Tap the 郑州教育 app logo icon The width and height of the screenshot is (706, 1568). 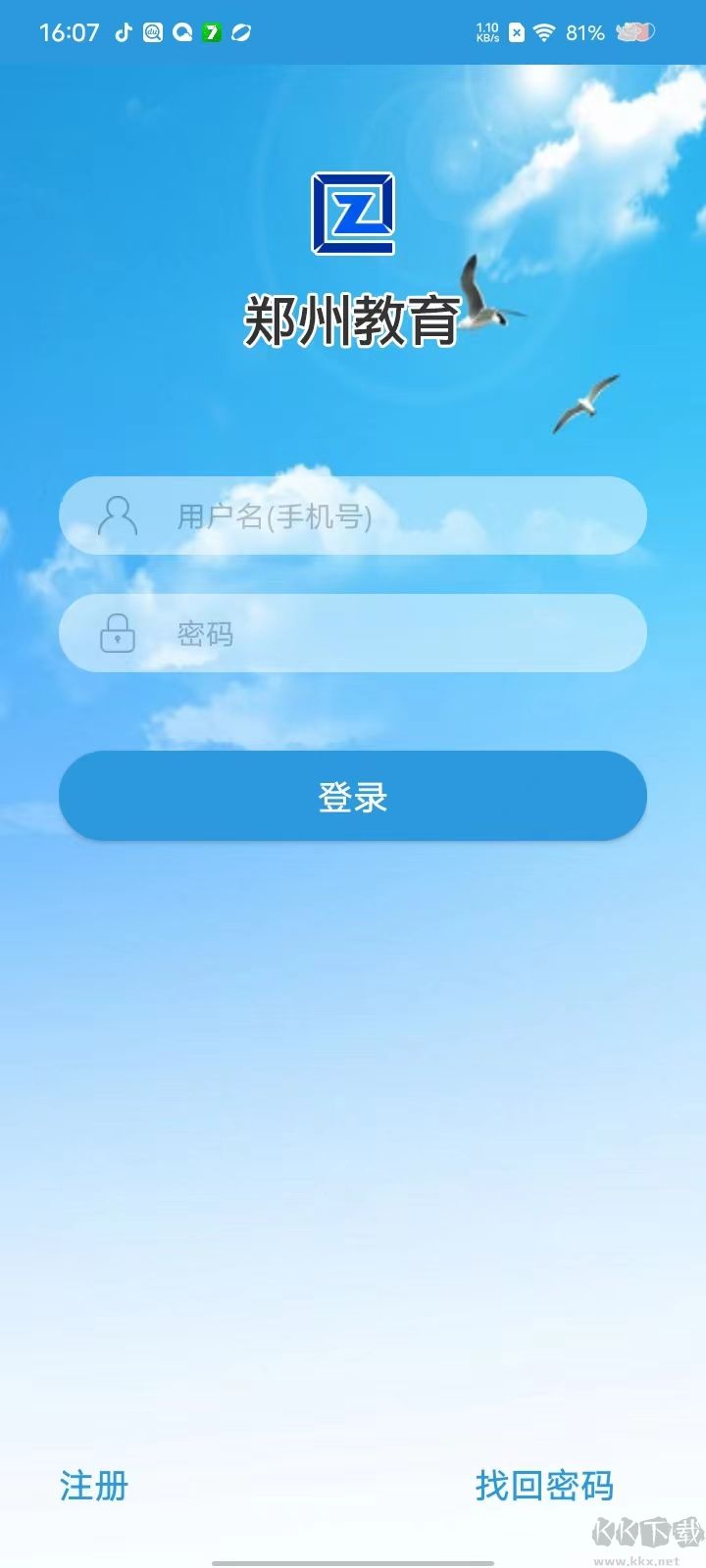pos(353,214)
